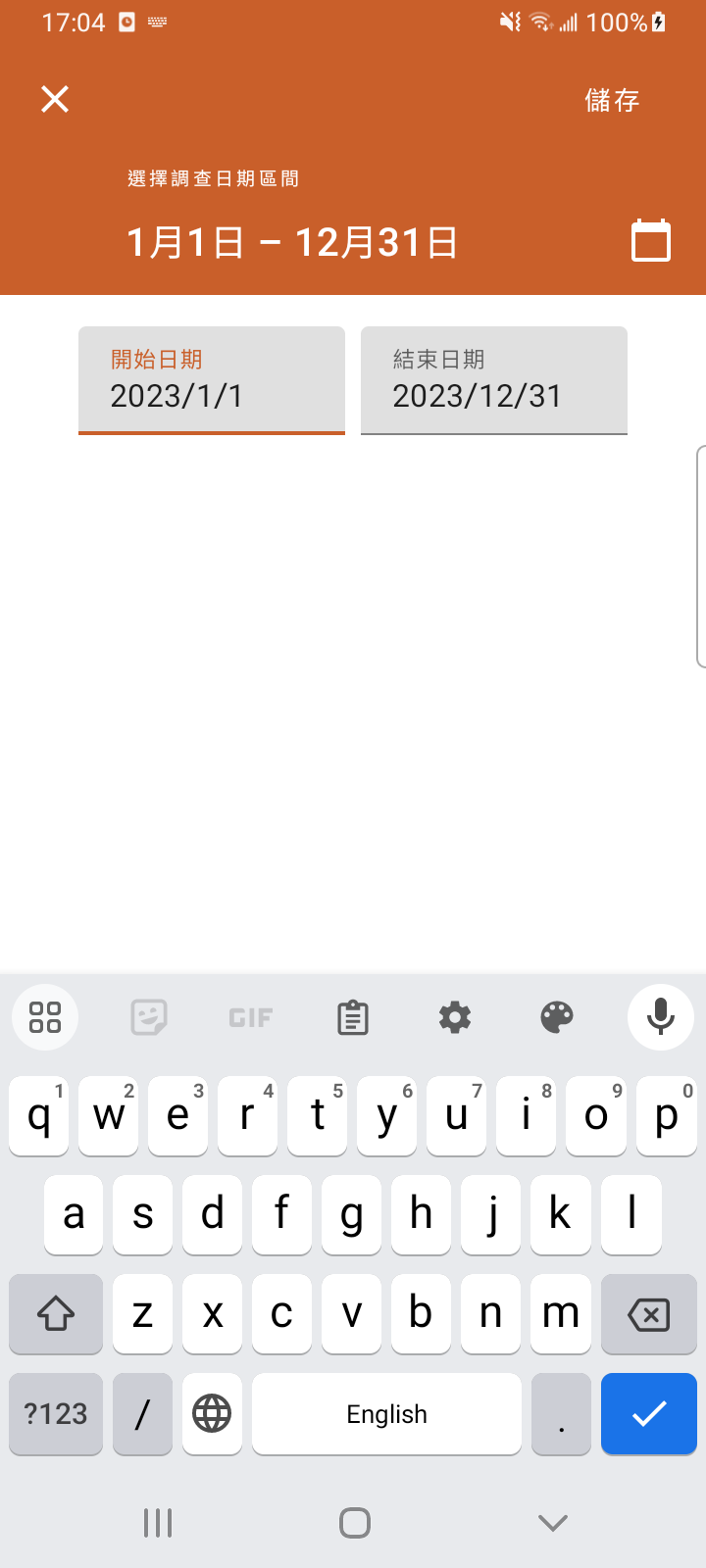This screenshot has width=706, height=1568.
Task: Open the keyboard theme palette
Action: (x=557, y=1017)
